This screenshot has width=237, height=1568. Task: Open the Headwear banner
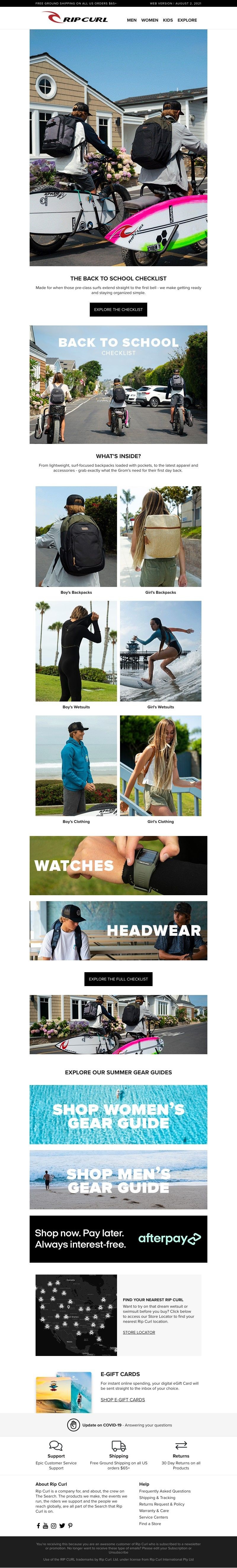(118, 930)
